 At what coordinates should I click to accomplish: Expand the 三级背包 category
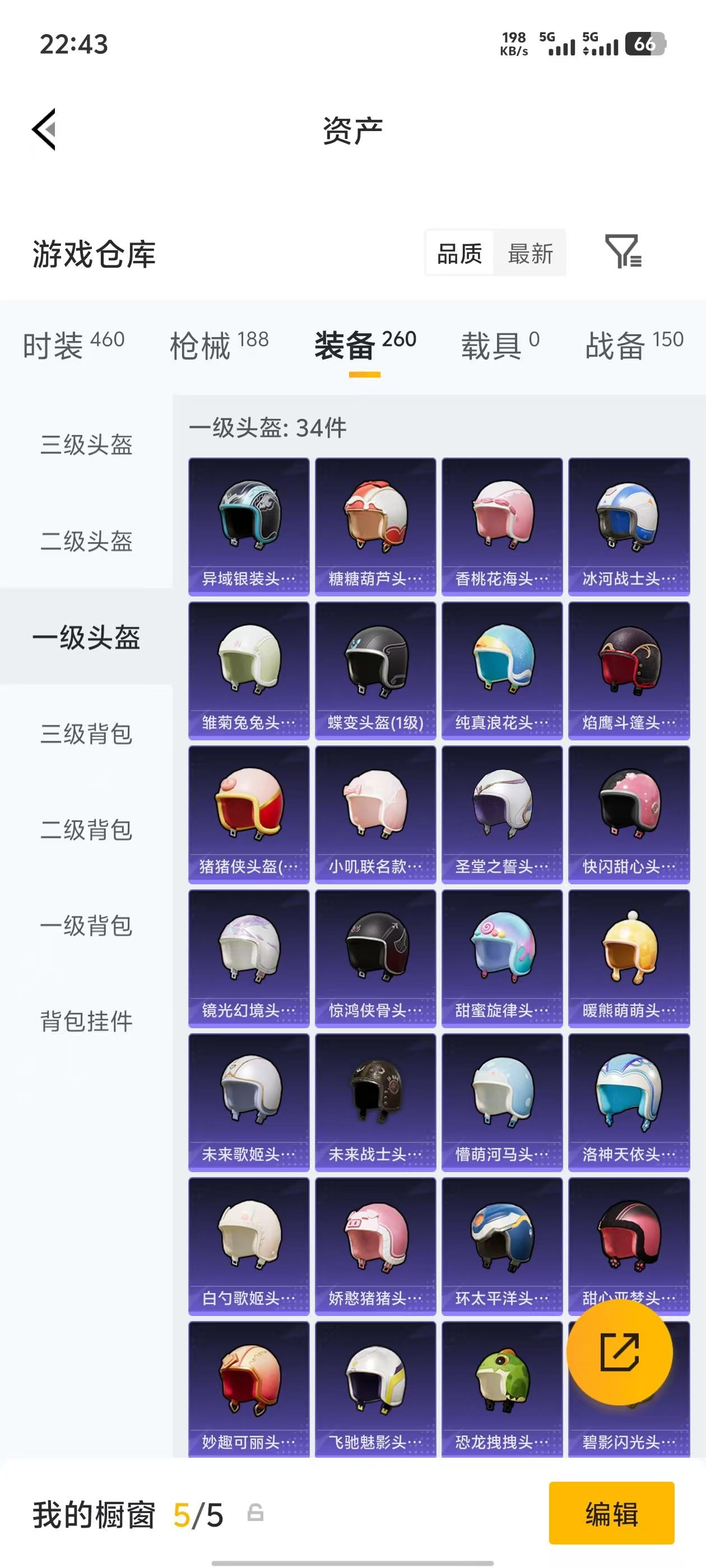(x=86, y=735)
